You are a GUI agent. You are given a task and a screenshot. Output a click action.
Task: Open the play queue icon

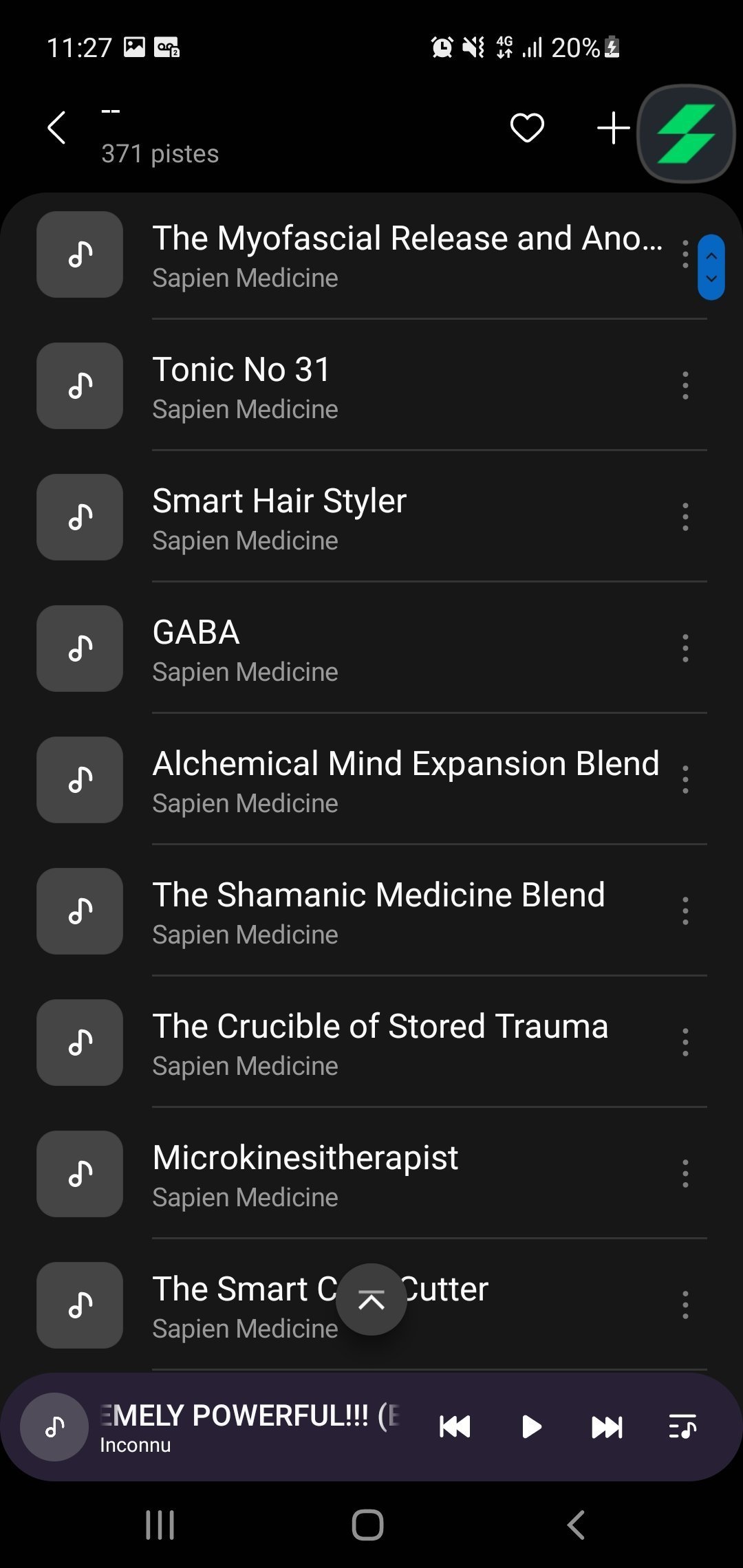tap(683, 1427)
